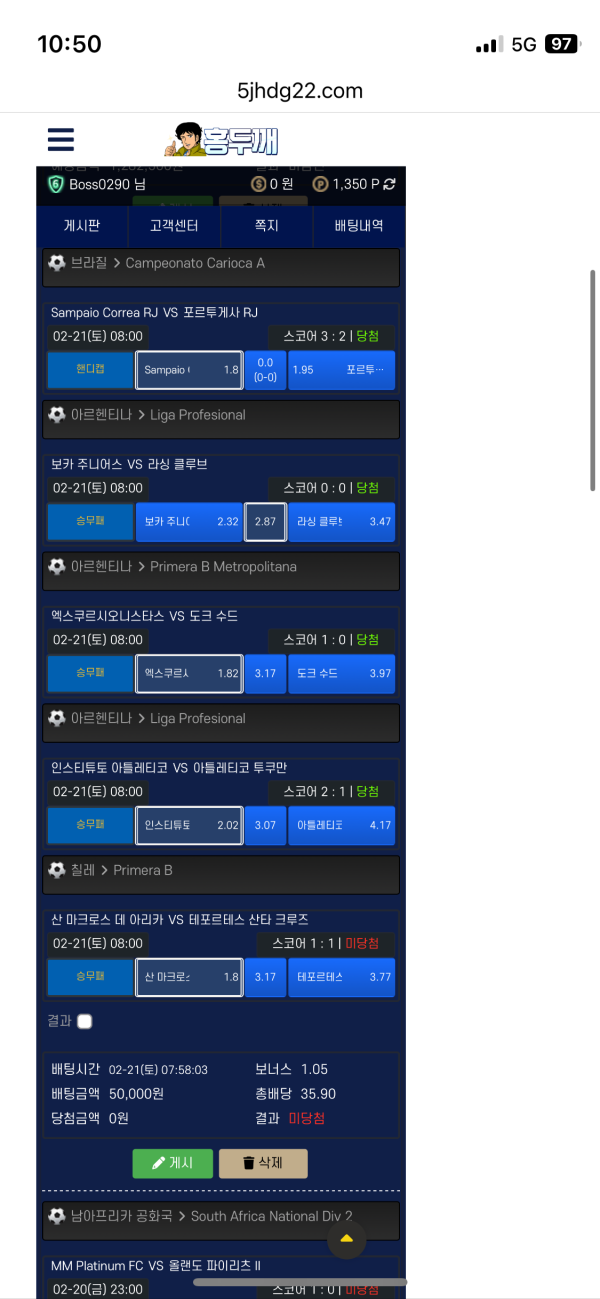Tap the site address 5jhdg22.com

coord(300,91)
